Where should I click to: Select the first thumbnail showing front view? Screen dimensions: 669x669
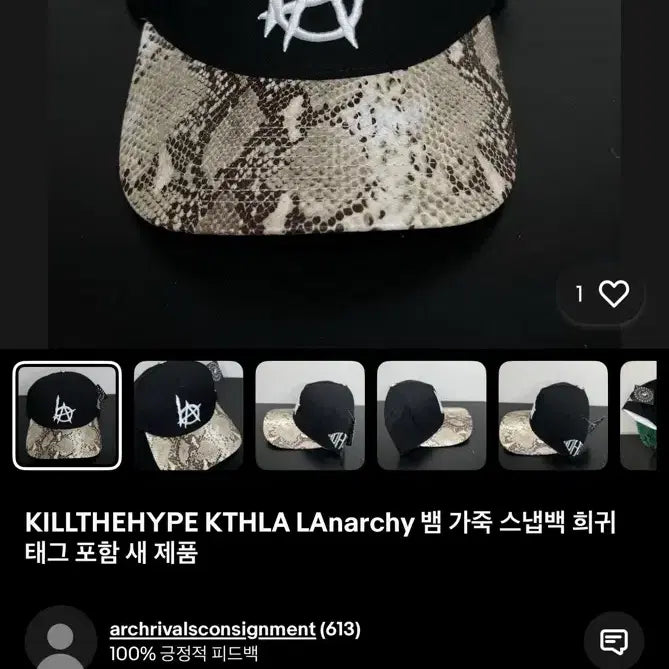67,415
